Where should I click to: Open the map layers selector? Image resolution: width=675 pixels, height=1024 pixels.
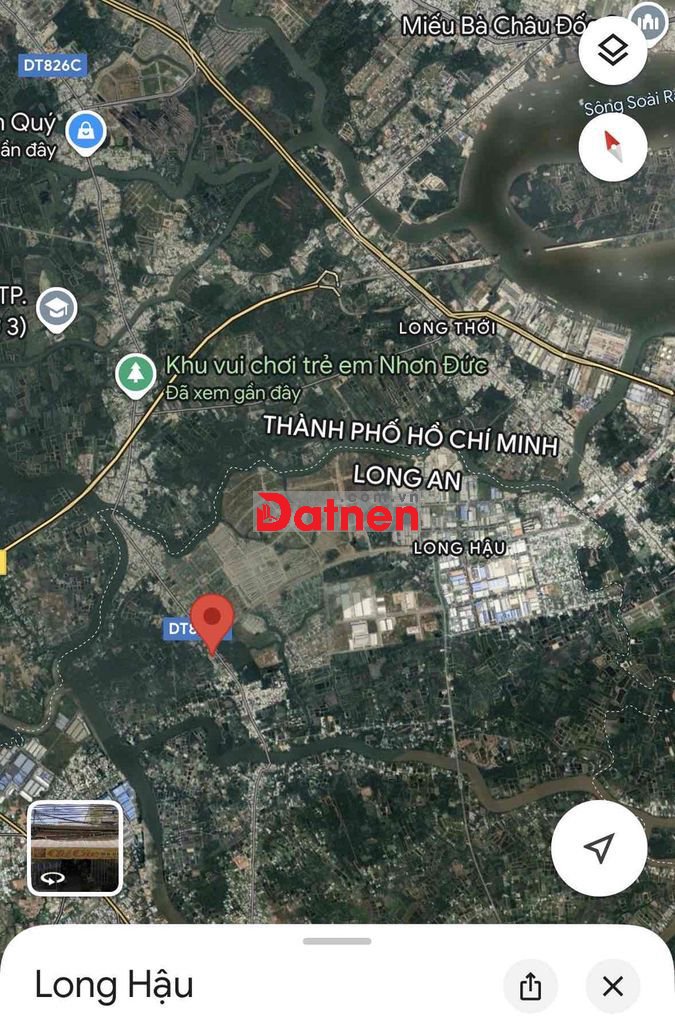pyautogui.click(x=612, y=49)
